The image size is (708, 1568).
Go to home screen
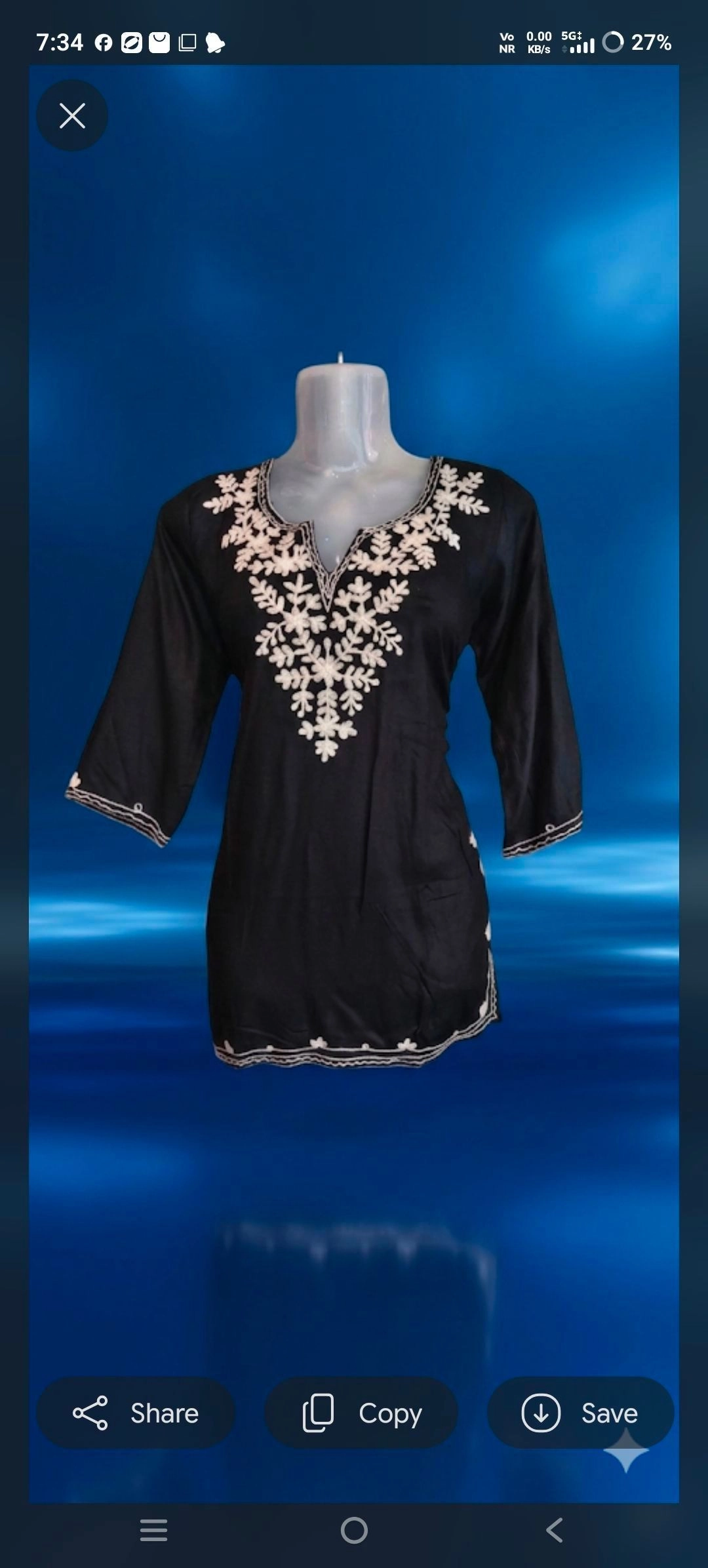tap(354, 1530)
